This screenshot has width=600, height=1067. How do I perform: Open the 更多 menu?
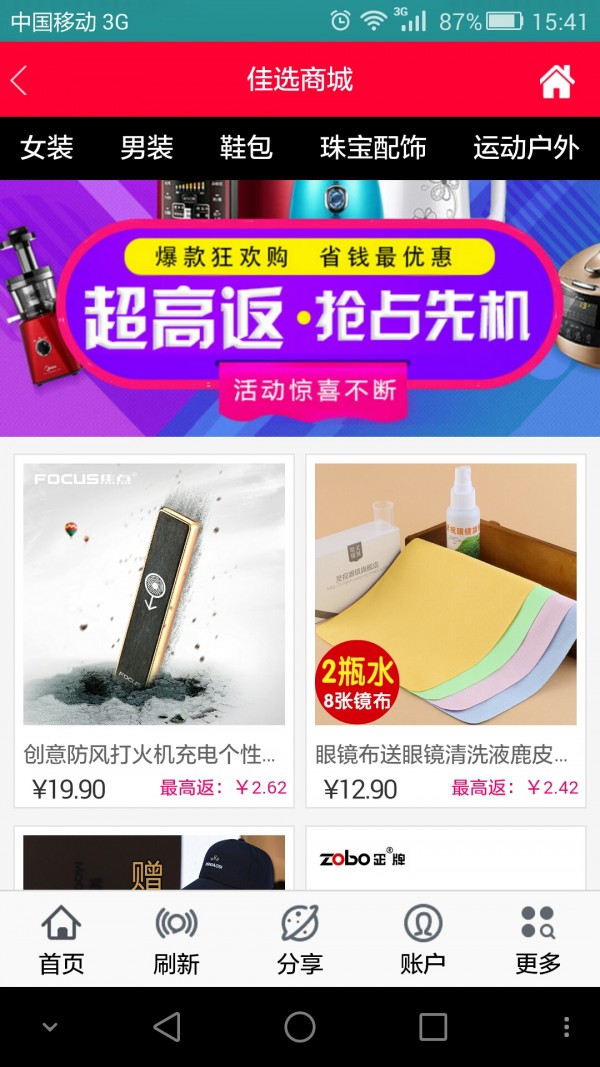coord(538,940)
